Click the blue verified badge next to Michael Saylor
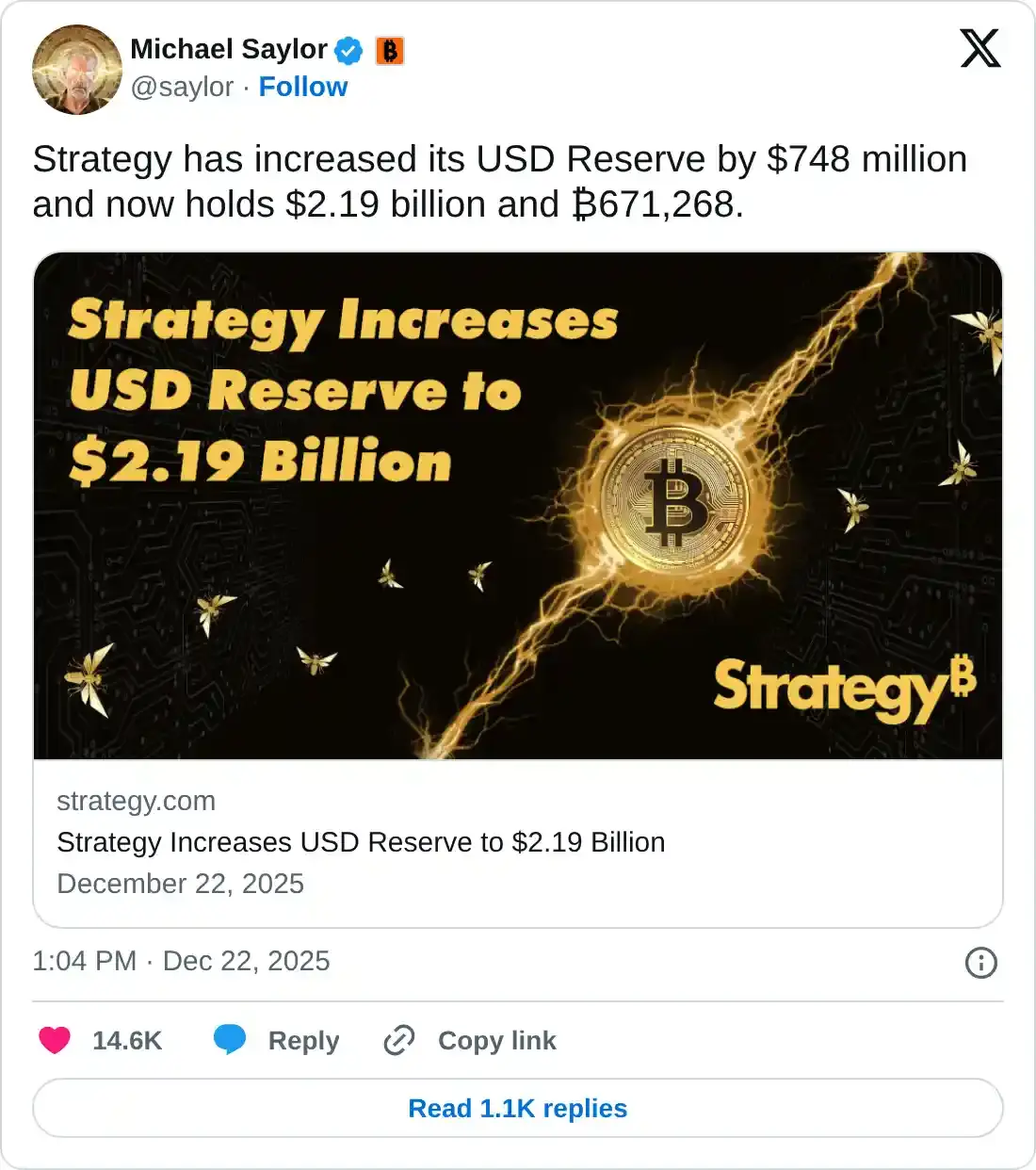 tap(348, 50)
